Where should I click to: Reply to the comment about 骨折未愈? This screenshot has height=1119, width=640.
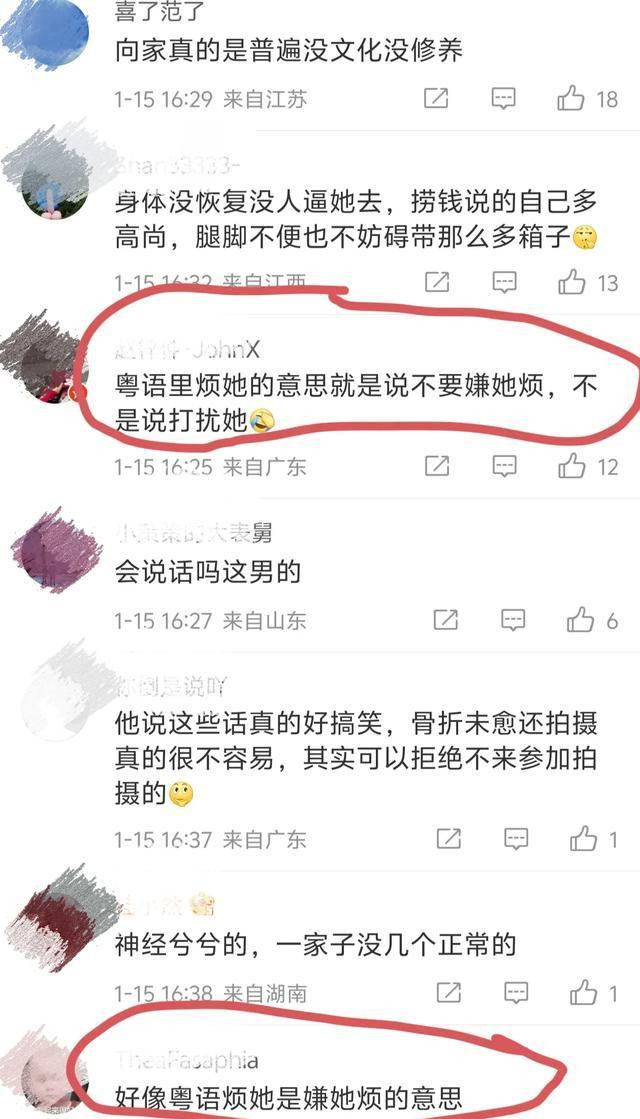516,839
